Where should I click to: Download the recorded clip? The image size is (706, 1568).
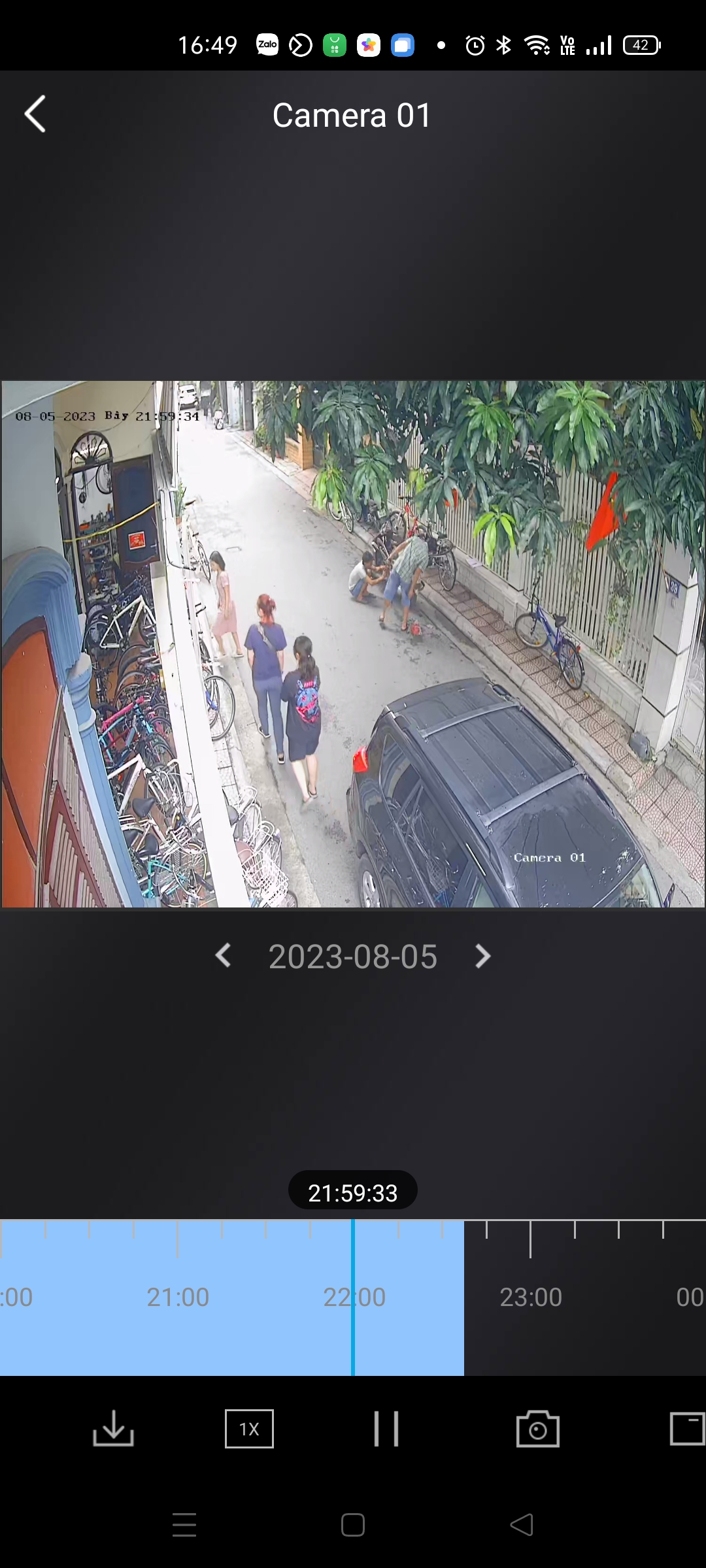click(x=113, y=1429)
